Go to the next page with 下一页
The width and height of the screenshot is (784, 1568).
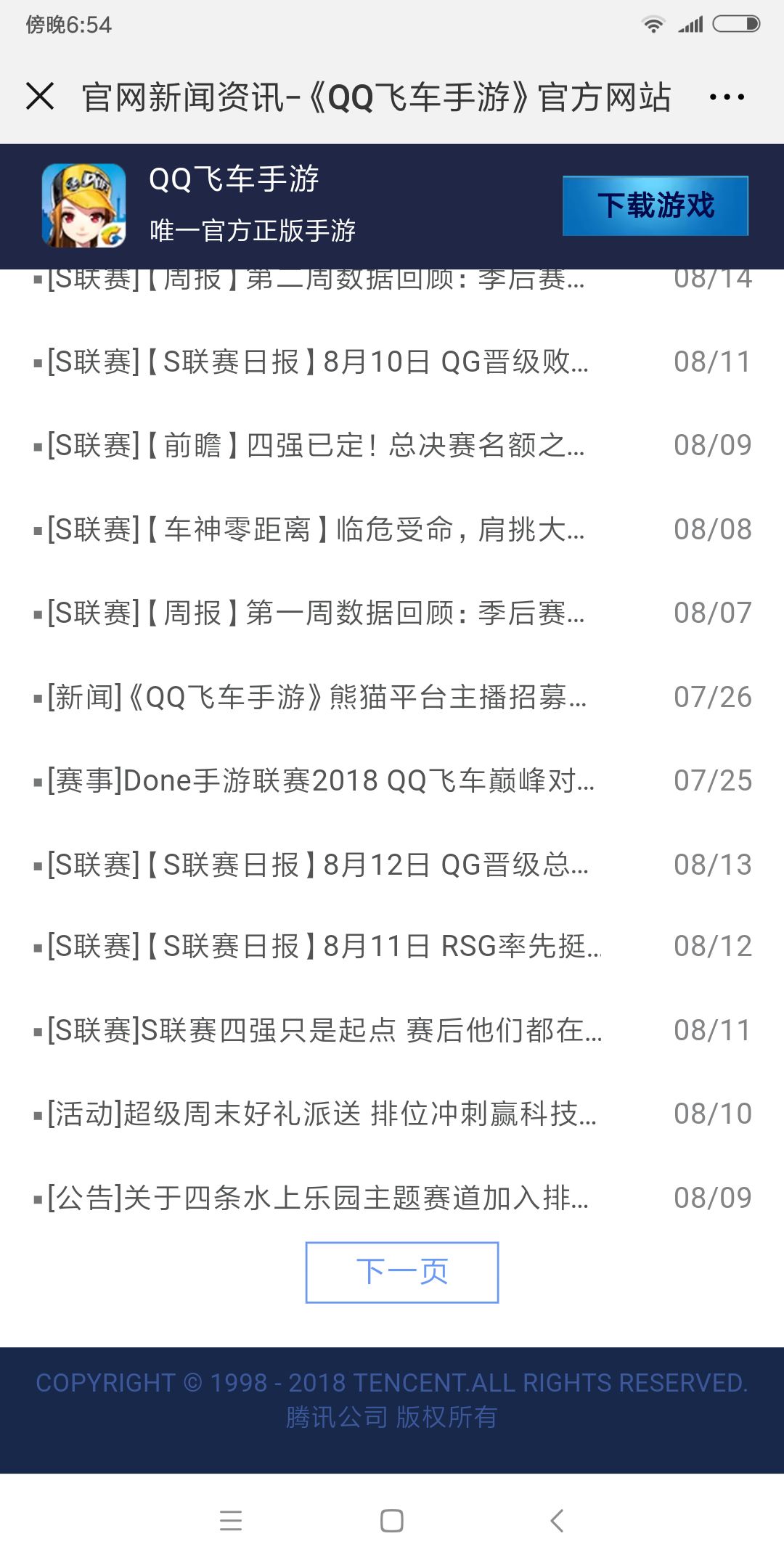(x=402, y=1273)
